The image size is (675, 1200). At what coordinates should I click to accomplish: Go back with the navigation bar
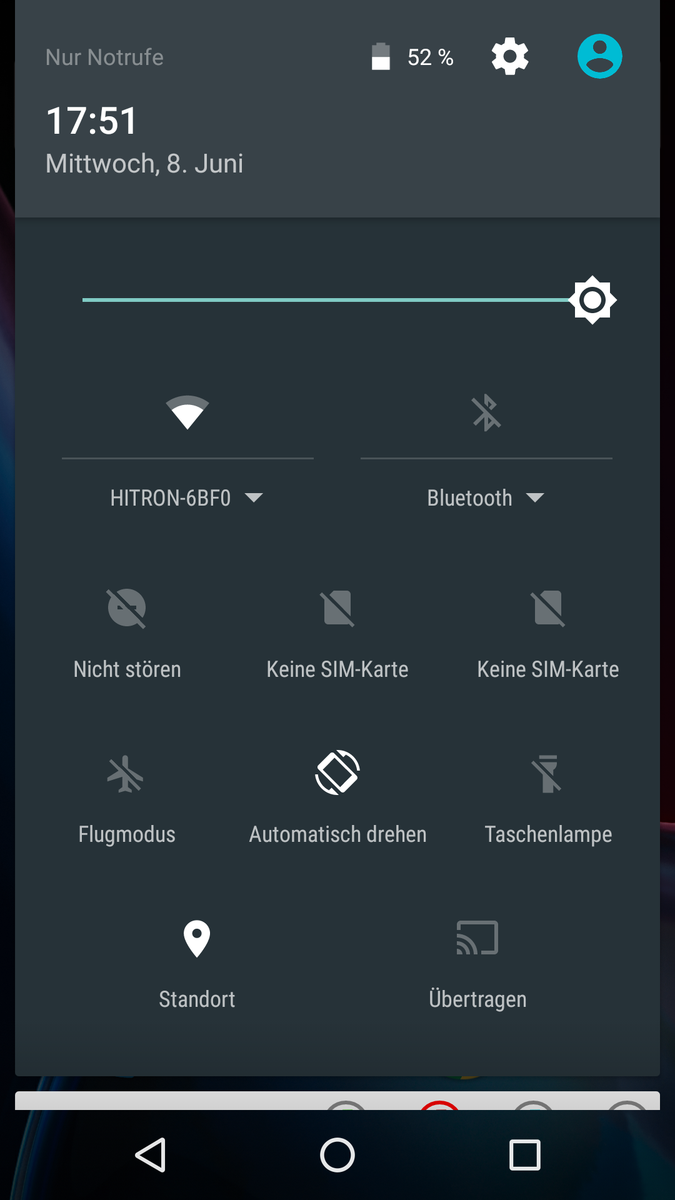pyautogui.click(x=150, y=1155)
